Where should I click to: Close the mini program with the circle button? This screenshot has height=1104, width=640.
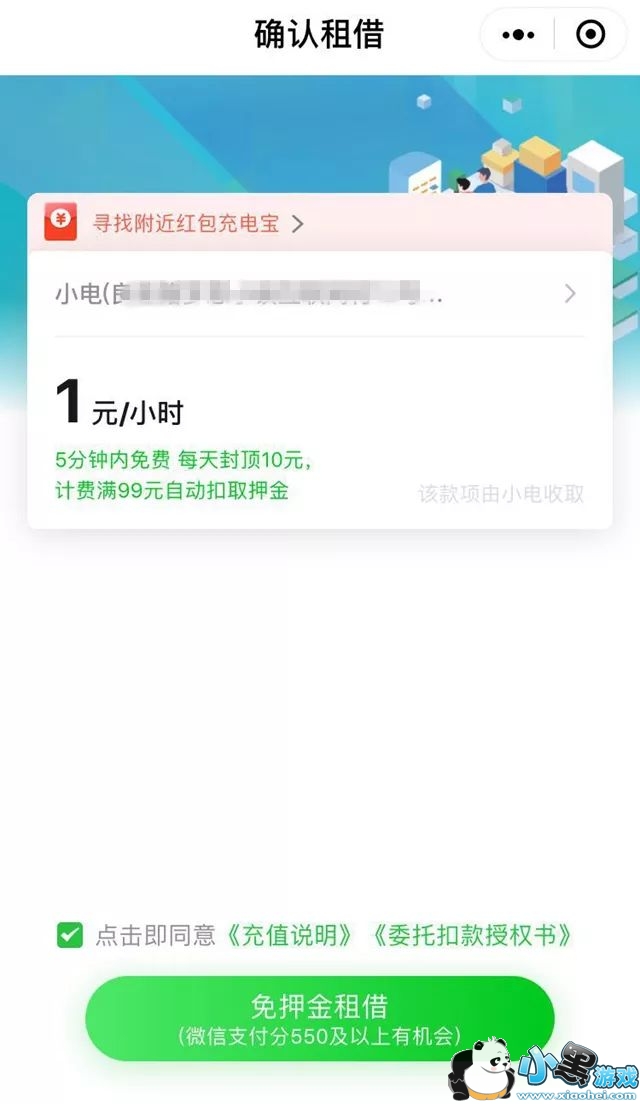click(591, 35)
